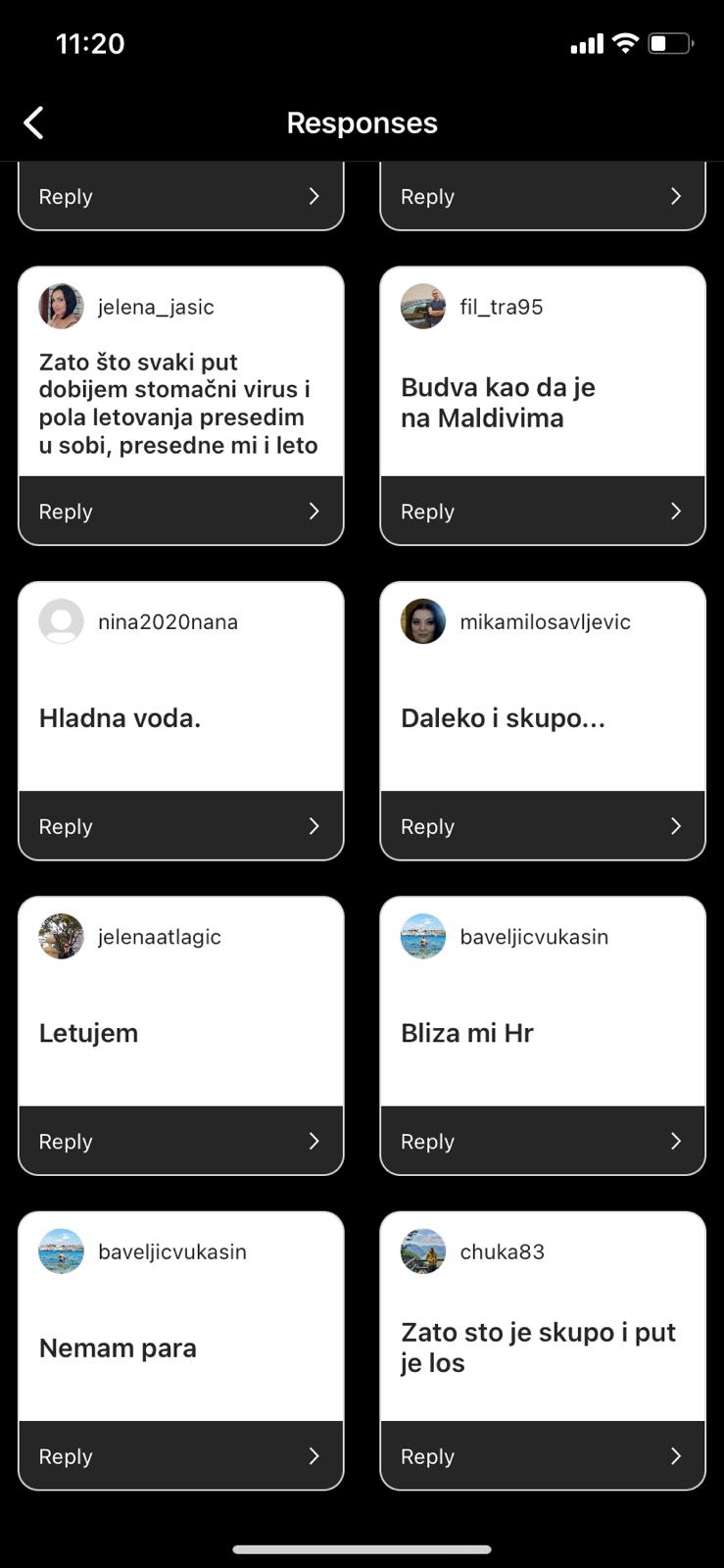Reply to chuka83's skupo i put response
The width and height of the screenshot is (724, 1568).
click(x=543, y=1455)
